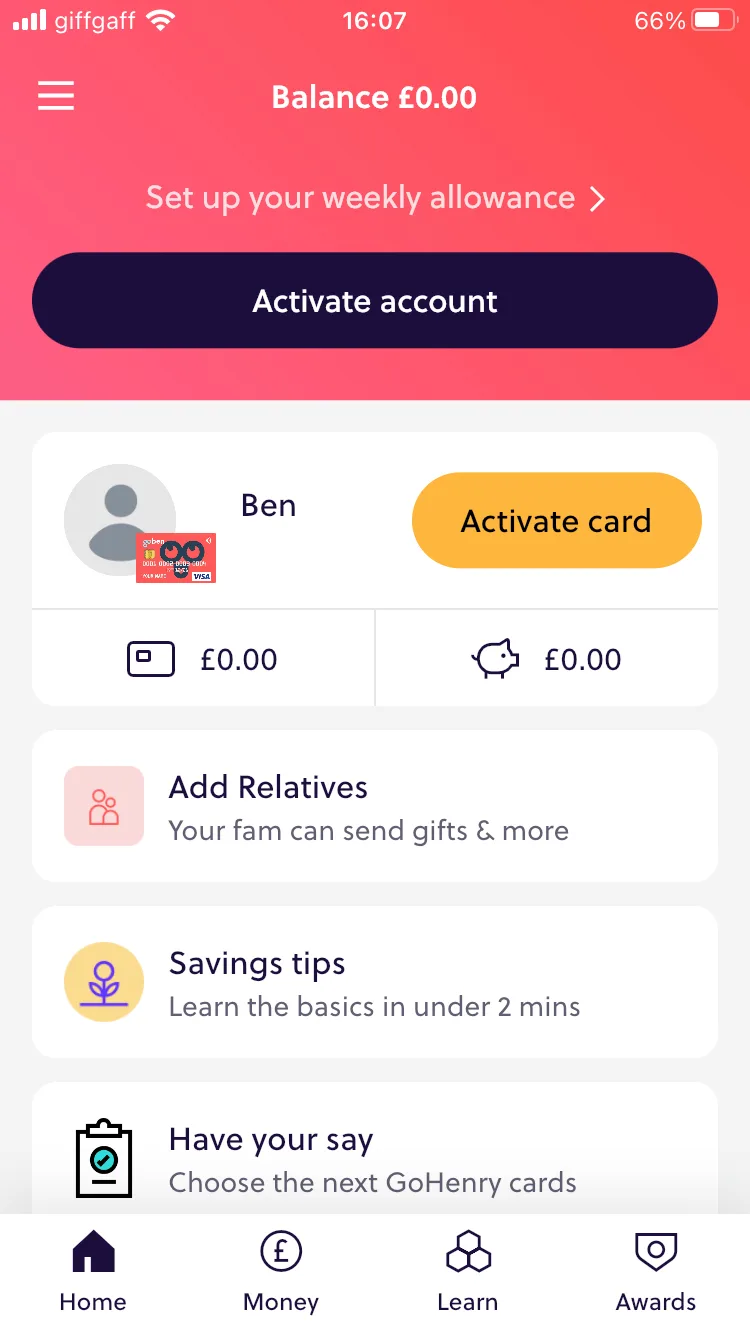Switch to the Money tab

click(x=281, y=1272)
